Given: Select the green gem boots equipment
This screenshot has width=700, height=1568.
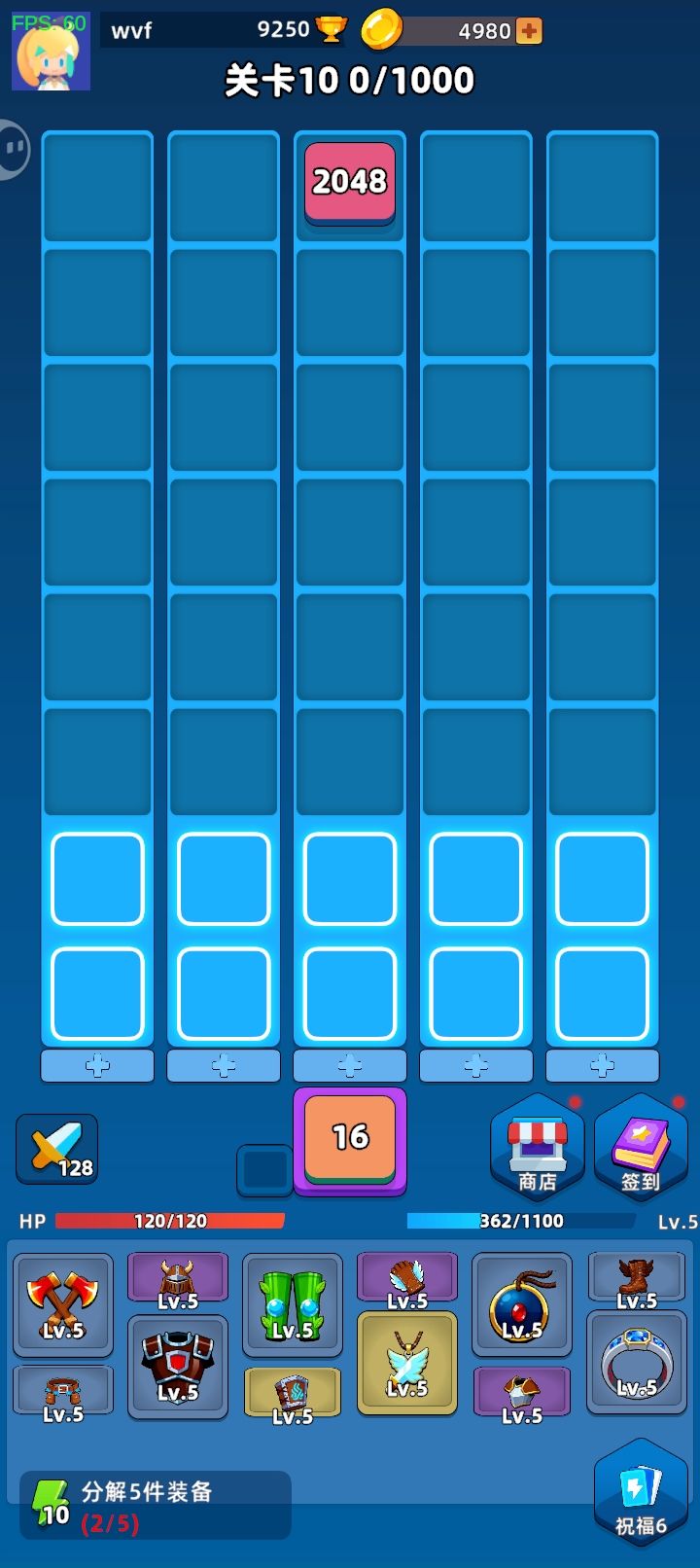Looking at the screenshot, I should tap(292, 1303).
